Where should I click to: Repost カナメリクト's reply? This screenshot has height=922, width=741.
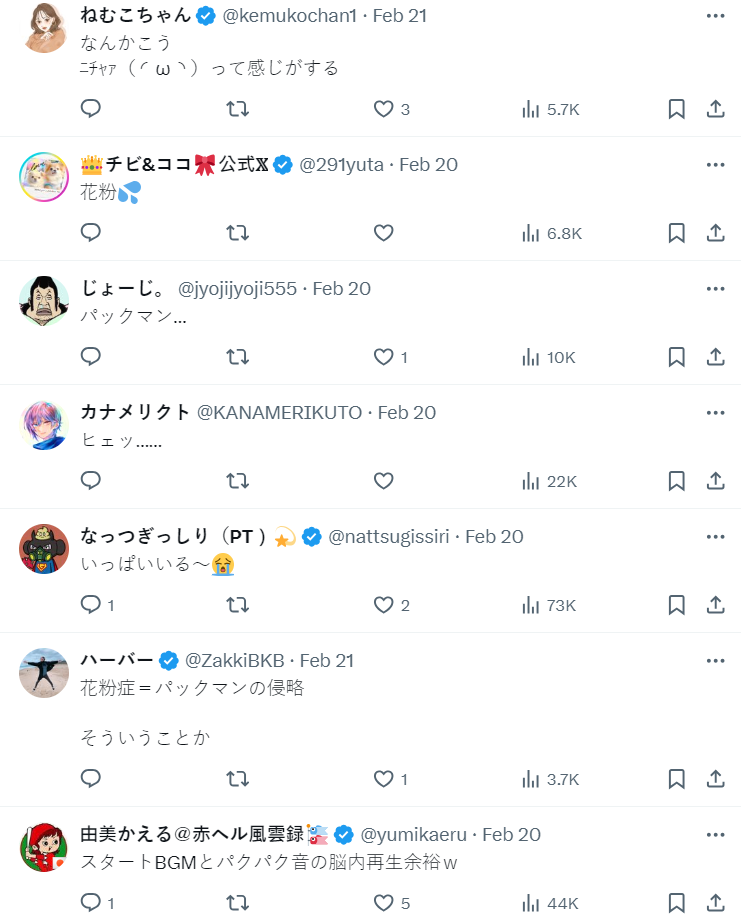237,481
